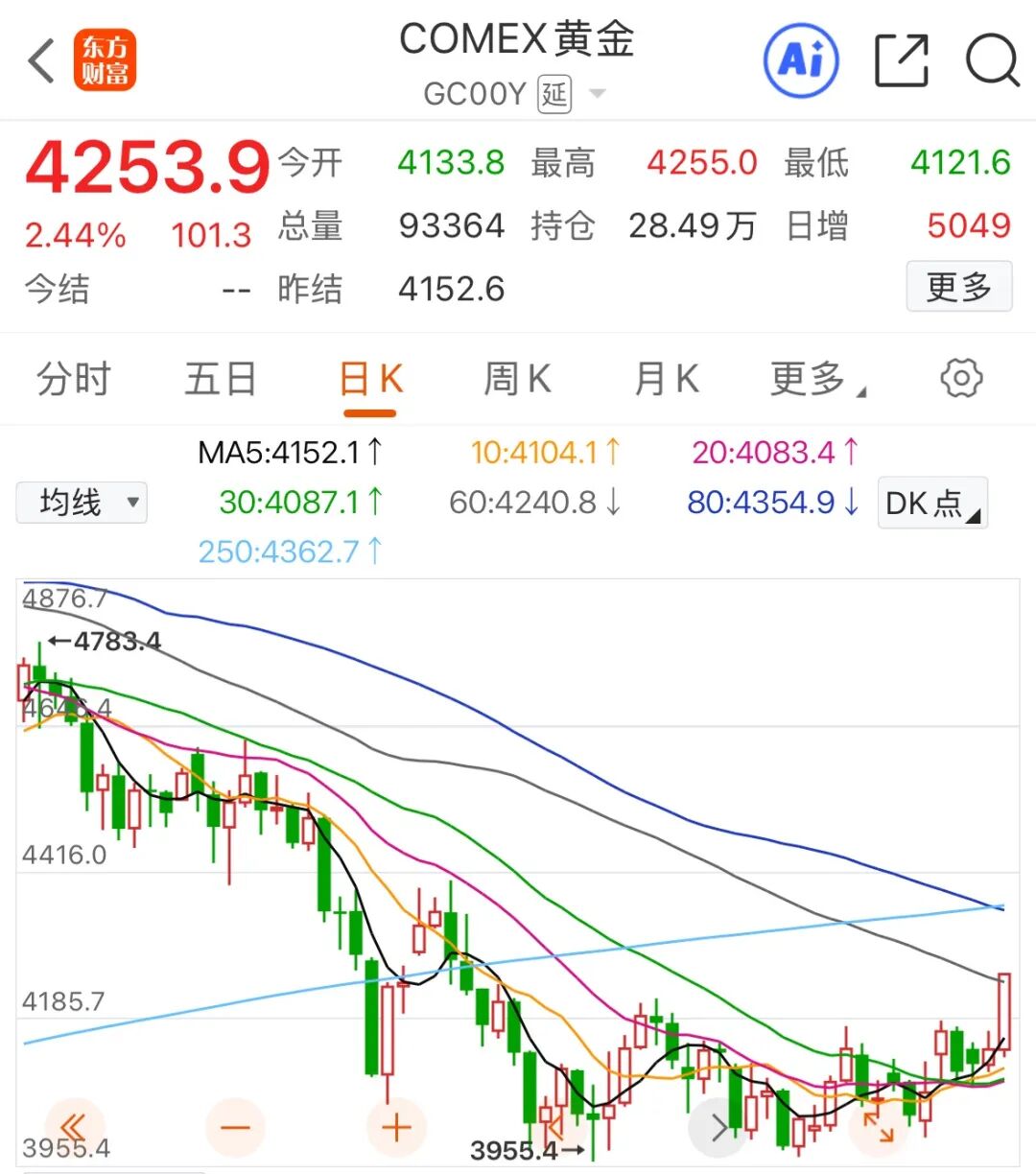Tap the 更多 button for more quote data

[x=959, y=286]
